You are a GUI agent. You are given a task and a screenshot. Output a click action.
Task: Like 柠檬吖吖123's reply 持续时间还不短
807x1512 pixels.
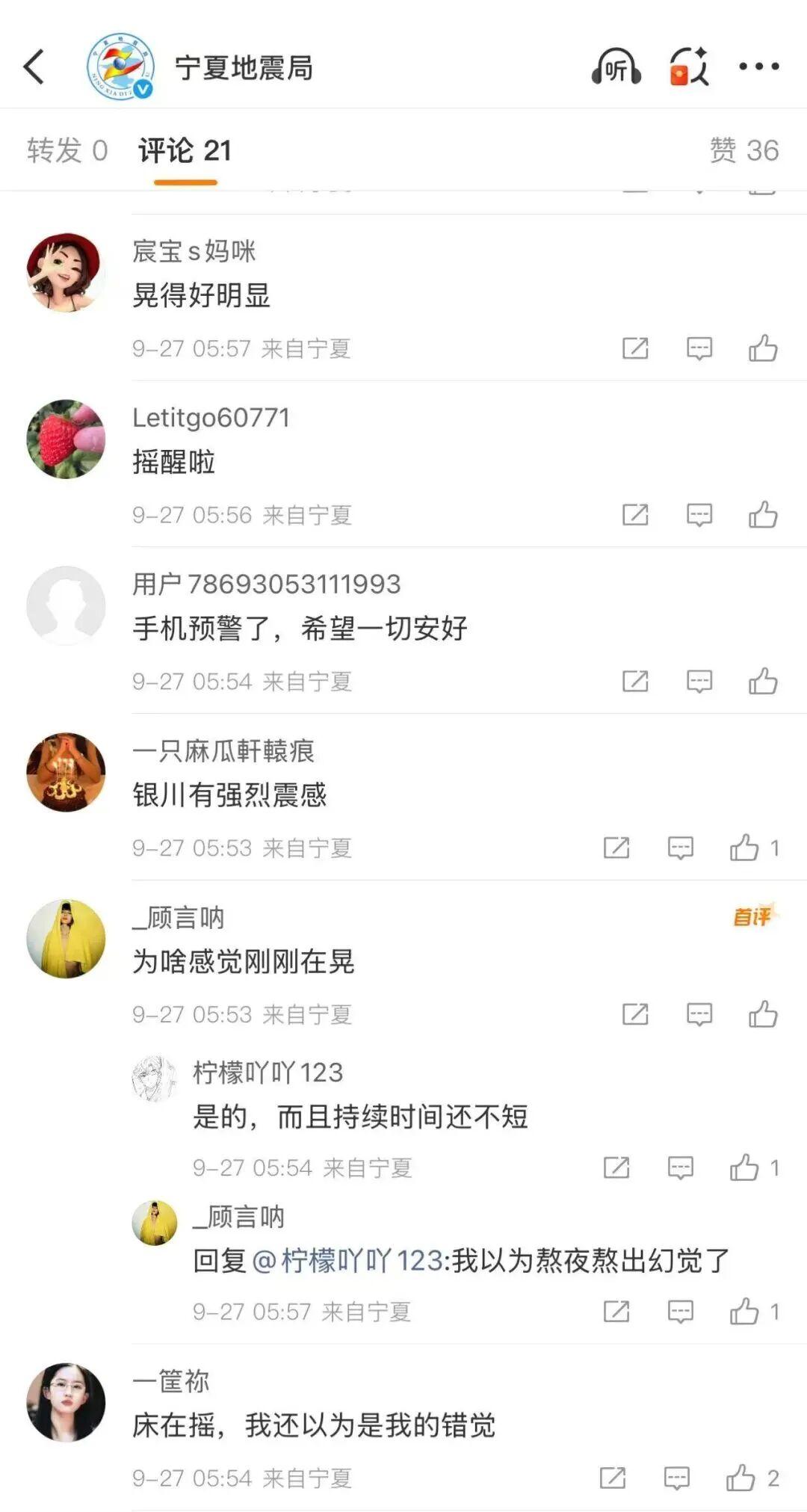pos(744,1167)
